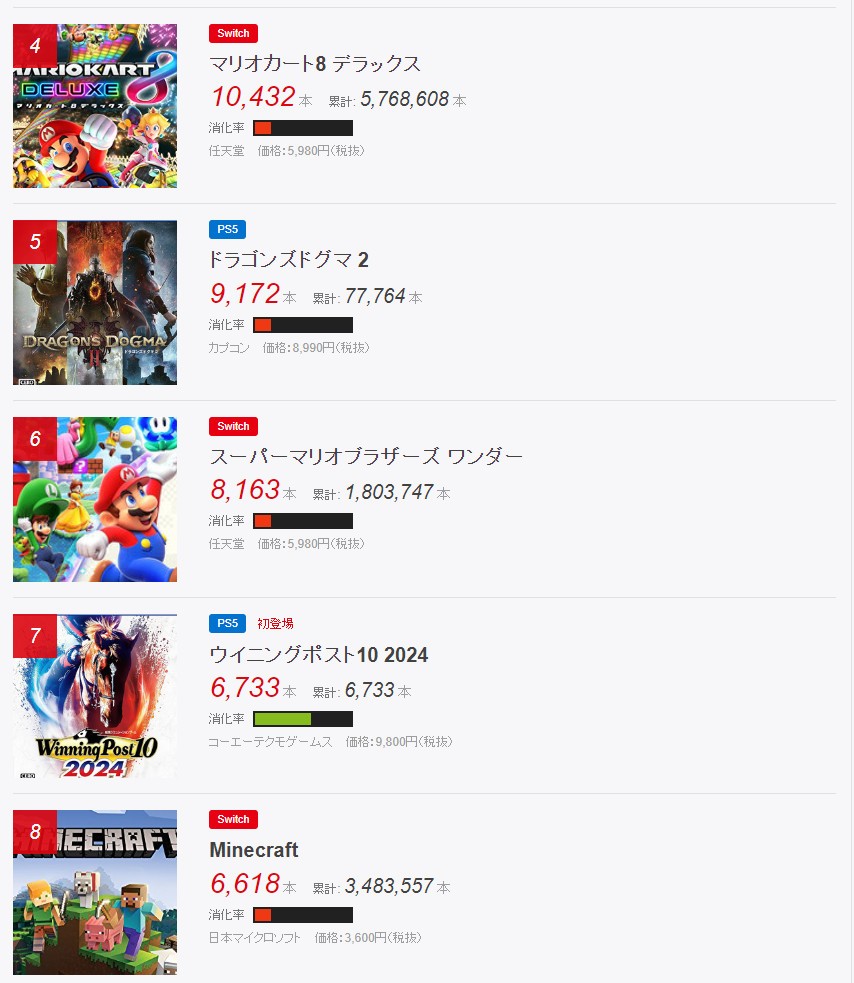The image size is (854, 983).
Task: Open the Minecraft cover image
Action: click(x=95, y=892)
